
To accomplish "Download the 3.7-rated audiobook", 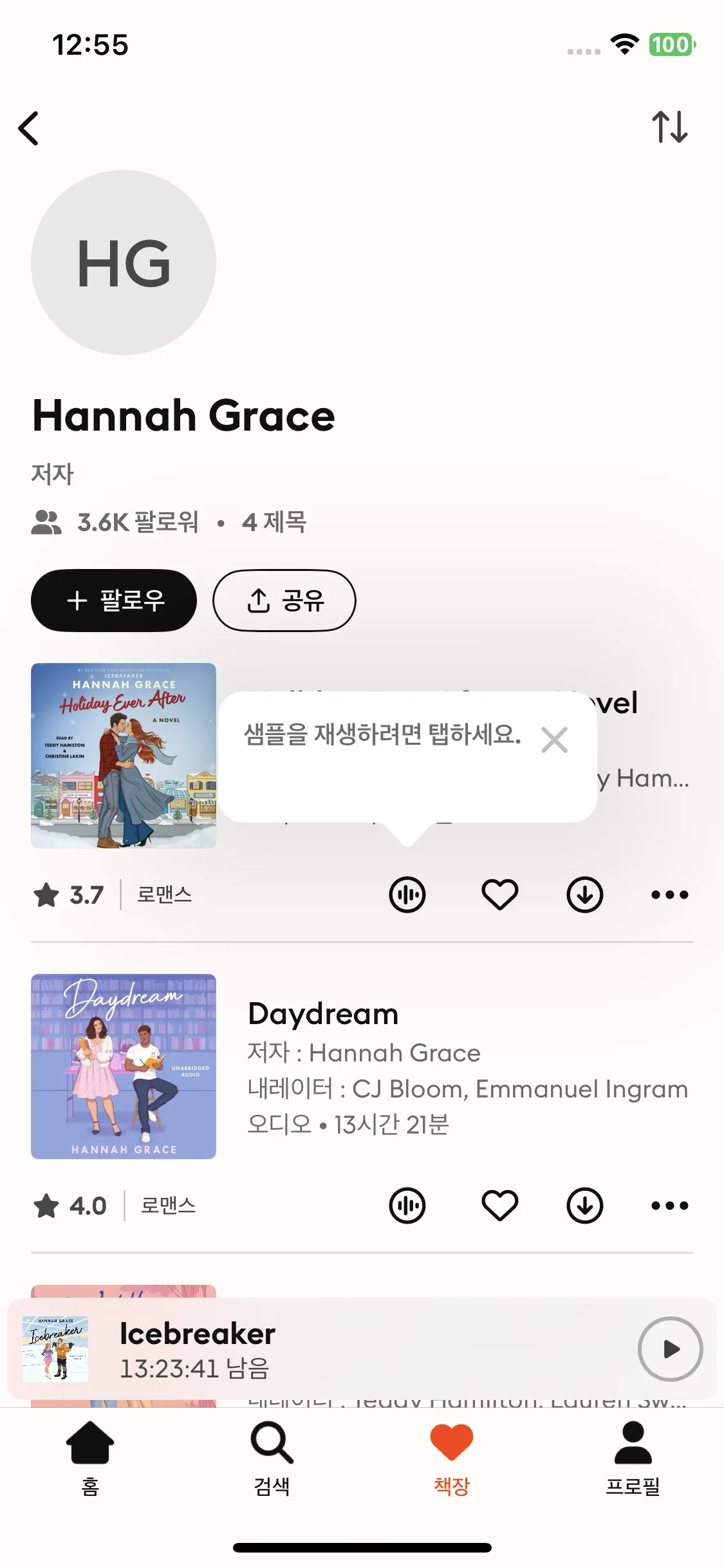I will [585, 894].
